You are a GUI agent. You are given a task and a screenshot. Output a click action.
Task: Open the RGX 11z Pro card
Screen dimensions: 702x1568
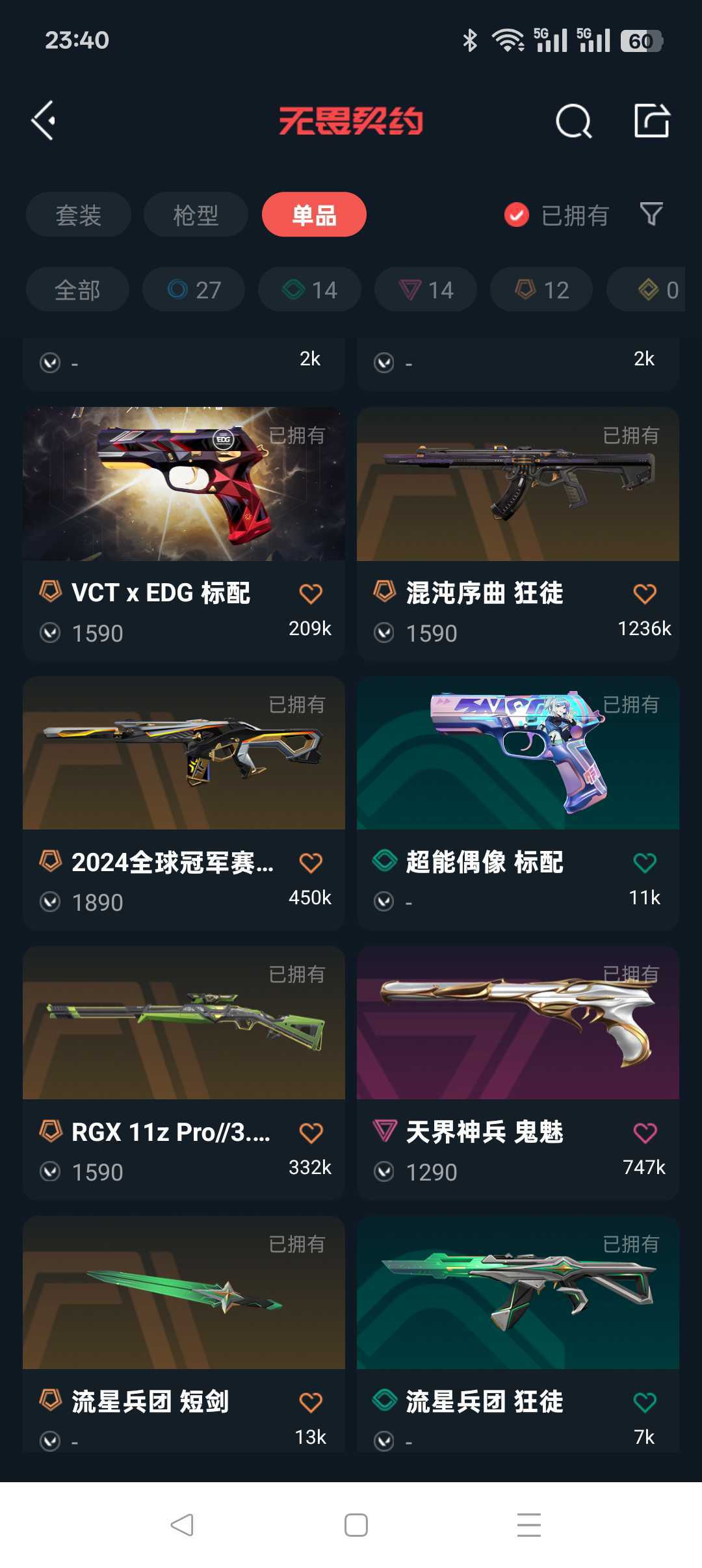[184, 1073]
